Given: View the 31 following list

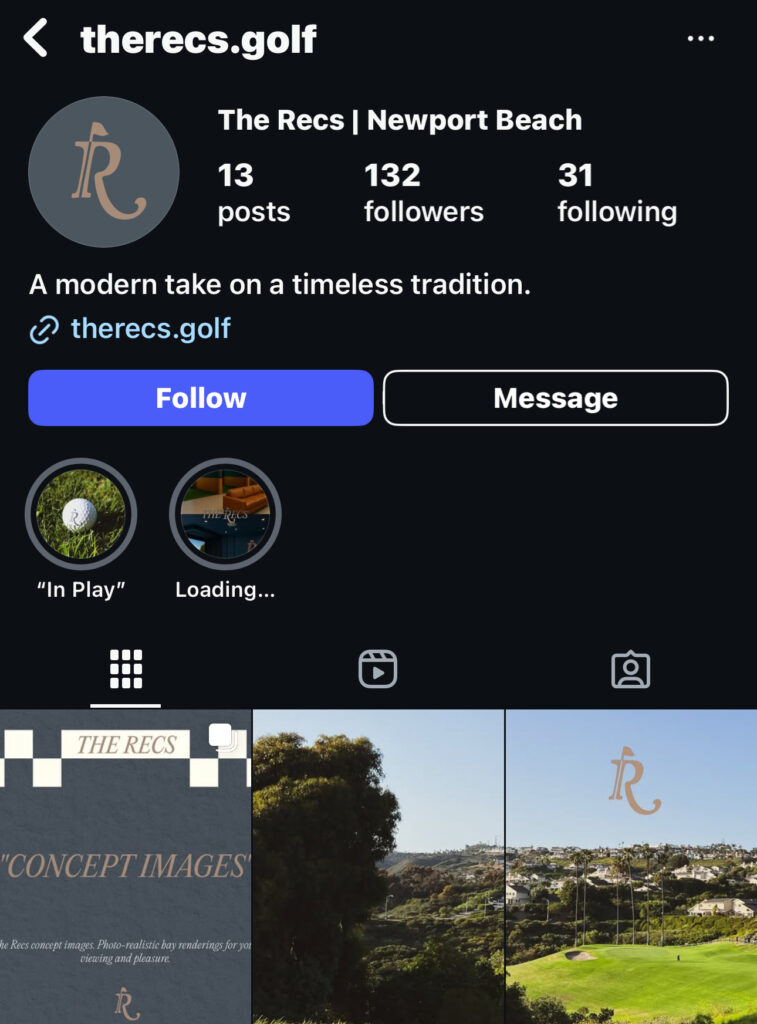Looking at the screenshot, I should click(x=616, y=193).
